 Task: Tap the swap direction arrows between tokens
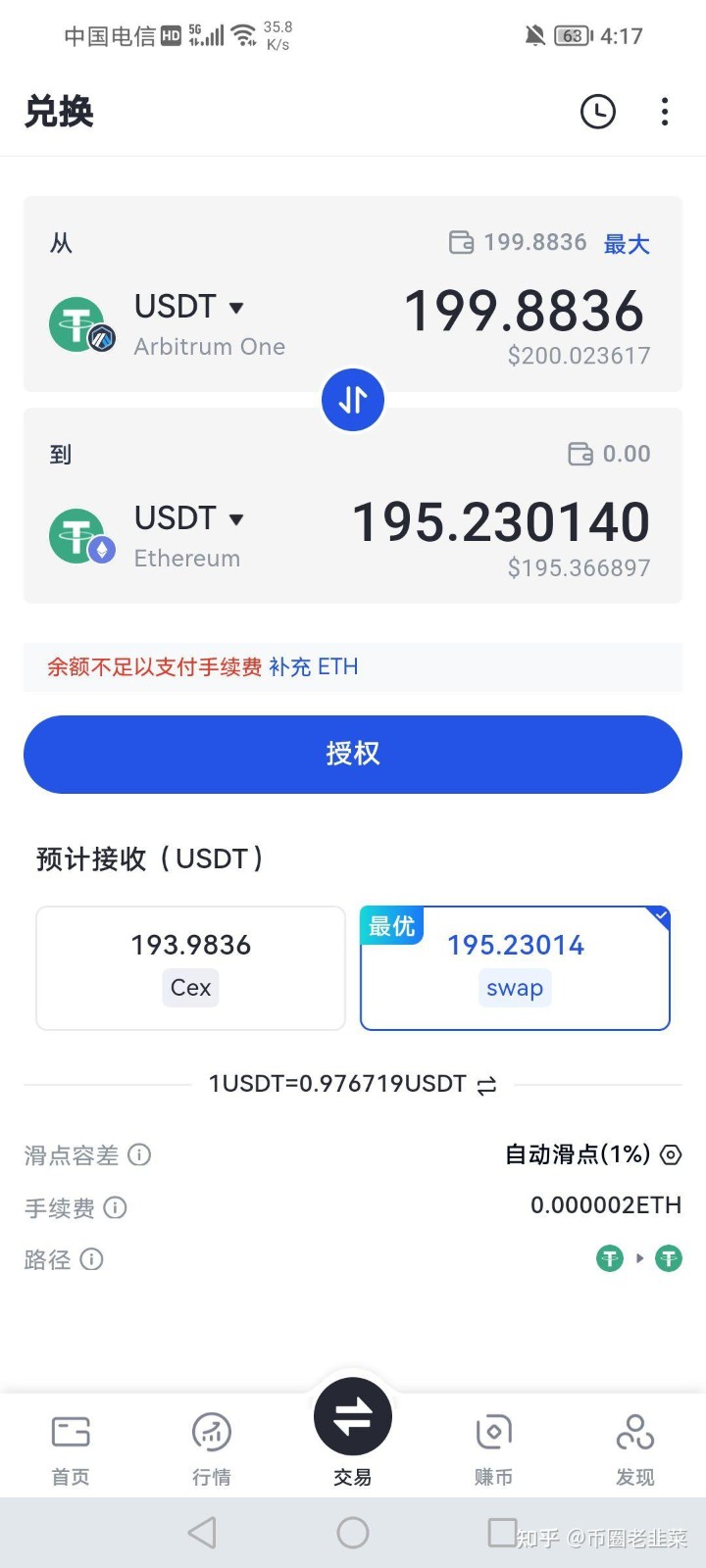(x=353, y=400)
